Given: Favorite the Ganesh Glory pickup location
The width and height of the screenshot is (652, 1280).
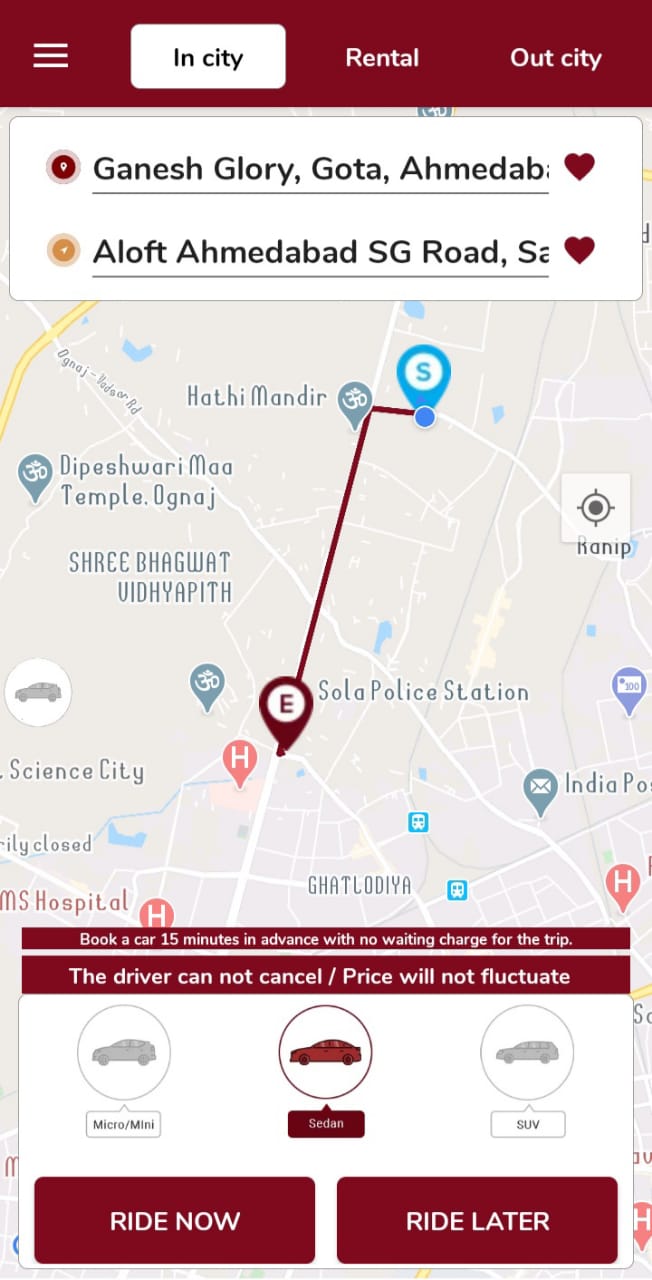Looking at the screenshot, I should 579,167.
